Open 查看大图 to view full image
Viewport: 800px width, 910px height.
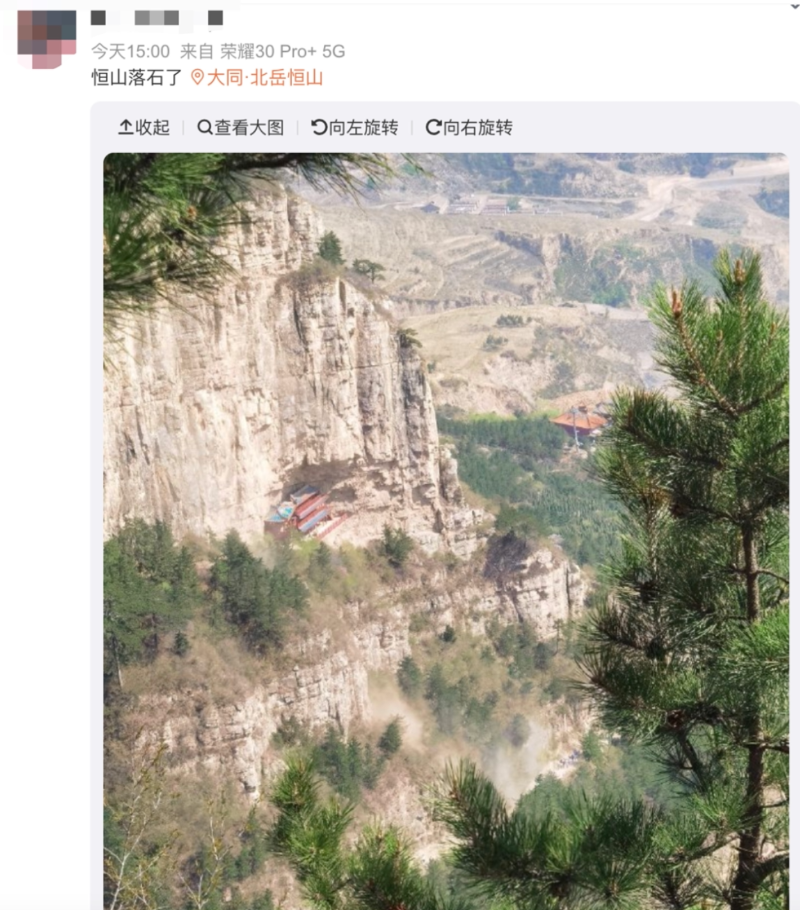(x=241, y=128)
